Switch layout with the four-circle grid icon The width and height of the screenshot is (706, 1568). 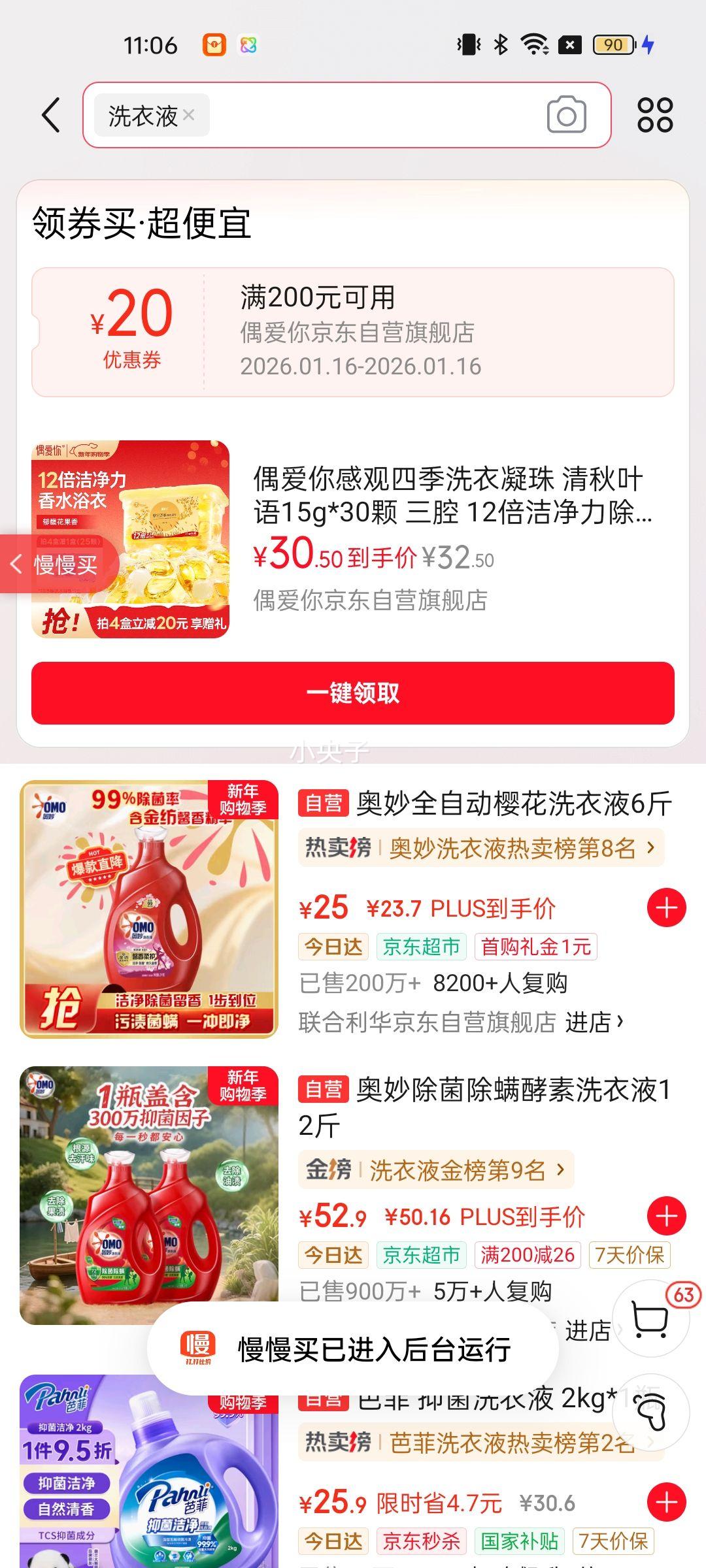655,115
